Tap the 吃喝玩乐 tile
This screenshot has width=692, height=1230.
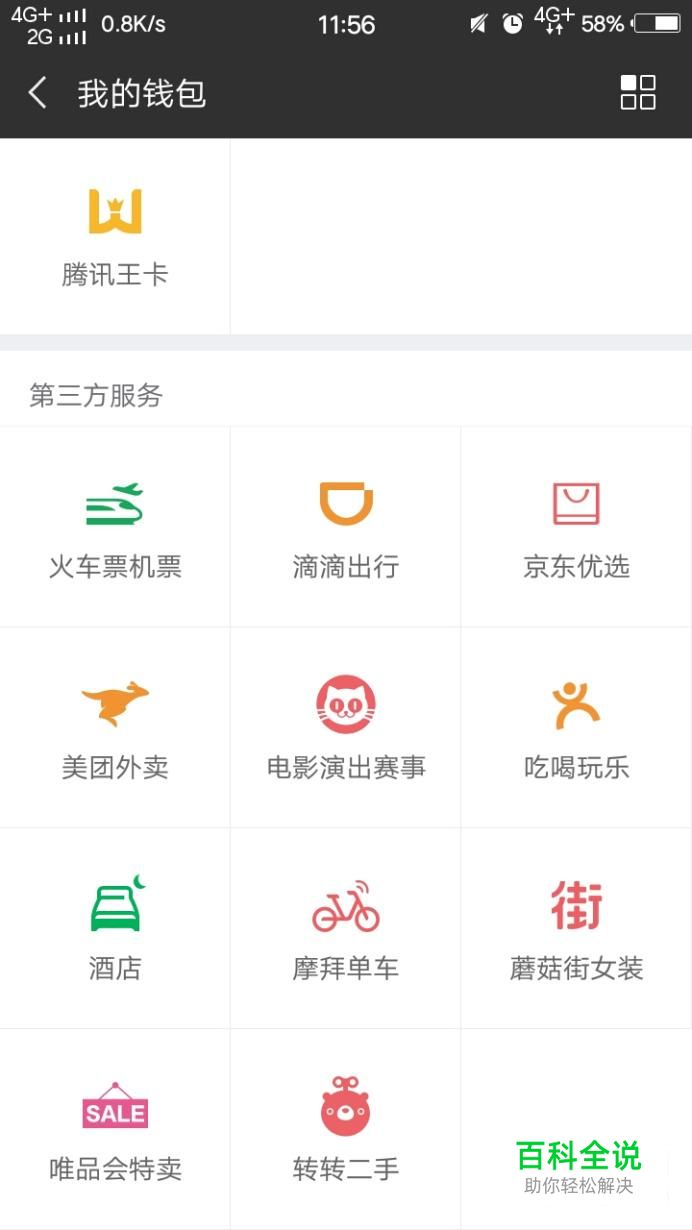tap(576, 728)
